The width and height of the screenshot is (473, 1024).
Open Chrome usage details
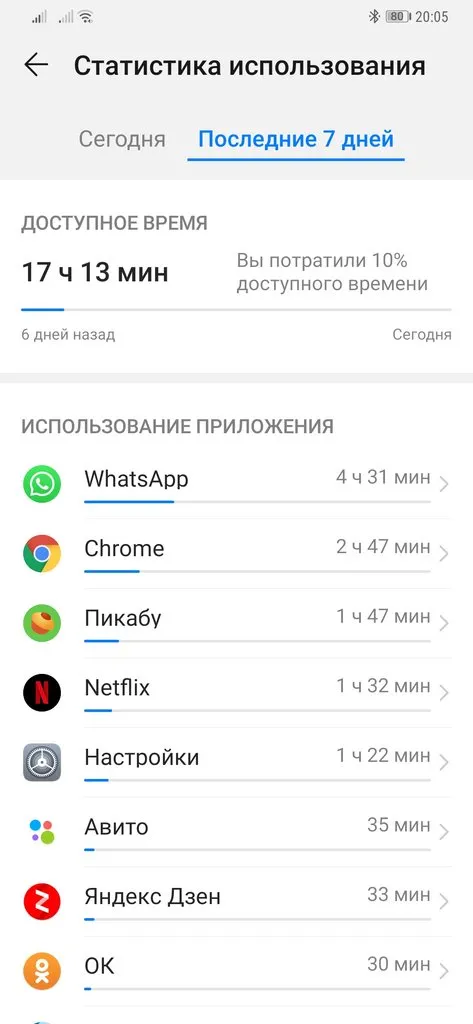pos(236,554)
